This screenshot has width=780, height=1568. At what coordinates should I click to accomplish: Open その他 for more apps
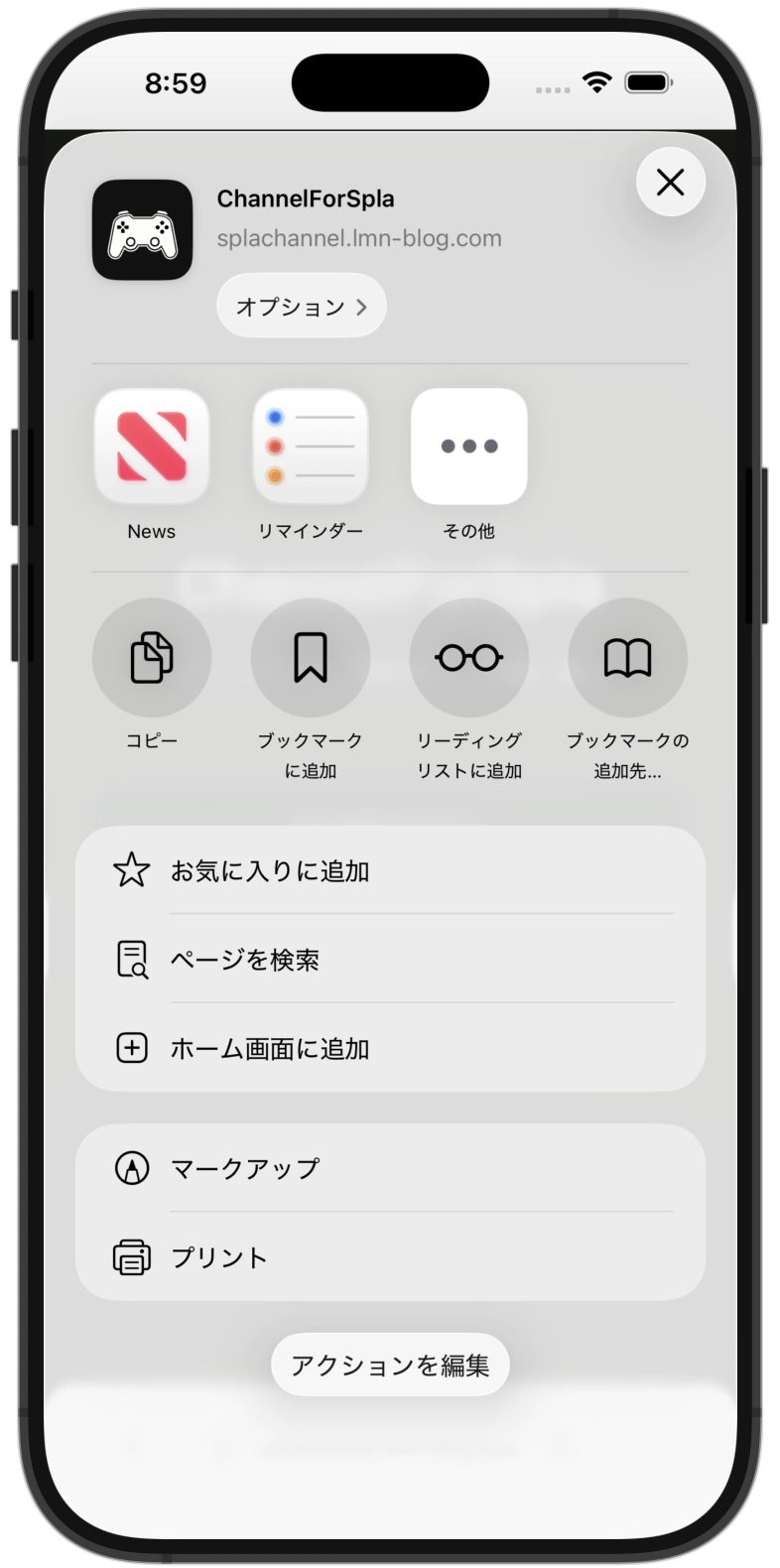coord(469,447)
